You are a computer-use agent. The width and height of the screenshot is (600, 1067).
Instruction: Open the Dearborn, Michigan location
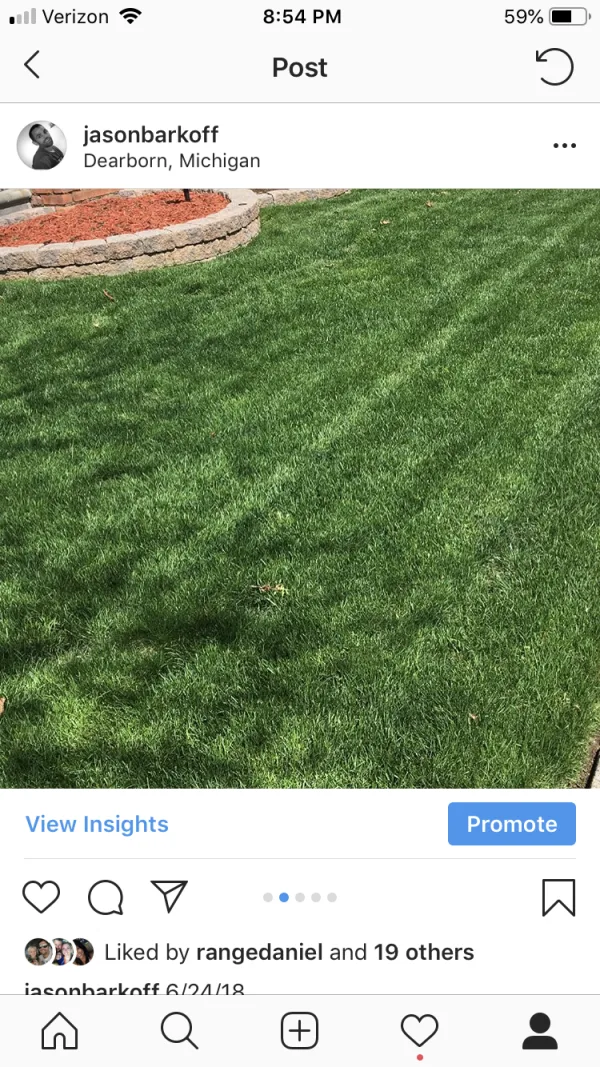[172, 160]
